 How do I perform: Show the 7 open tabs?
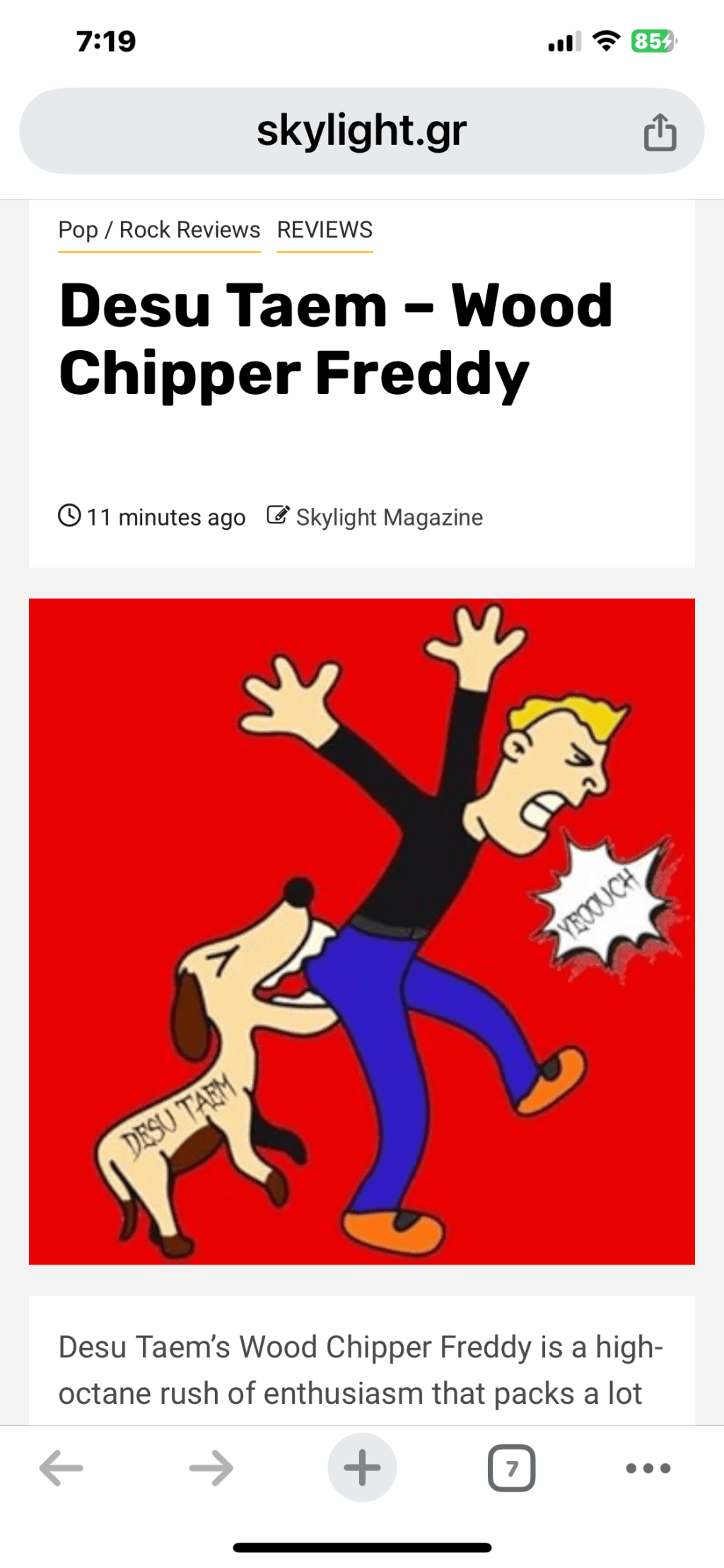pyautogui.click(x=511, y=1468)
